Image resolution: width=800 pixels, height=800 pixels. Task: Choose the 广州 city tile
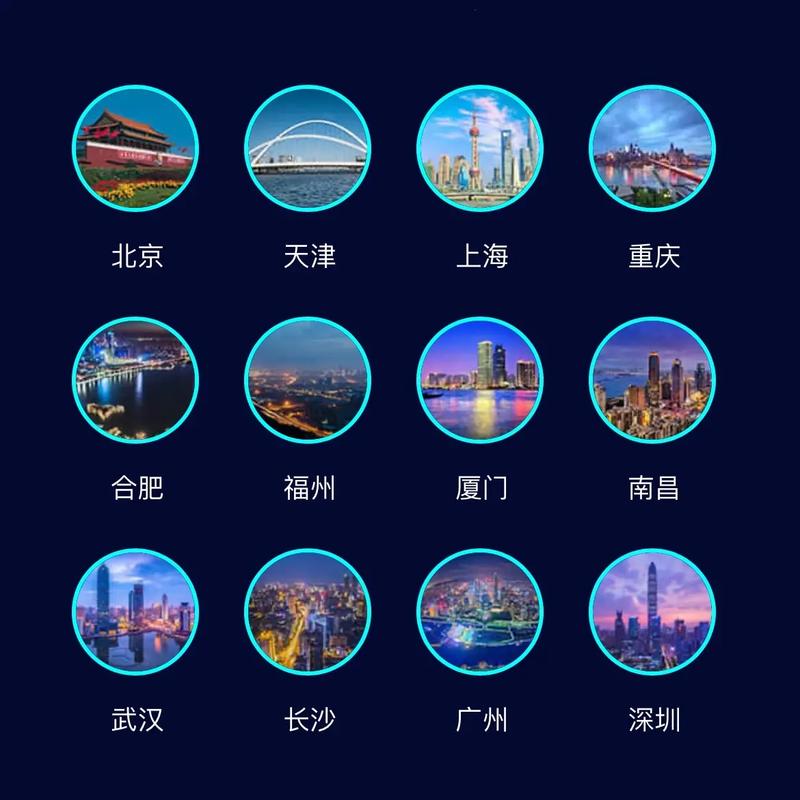(480, 611)
